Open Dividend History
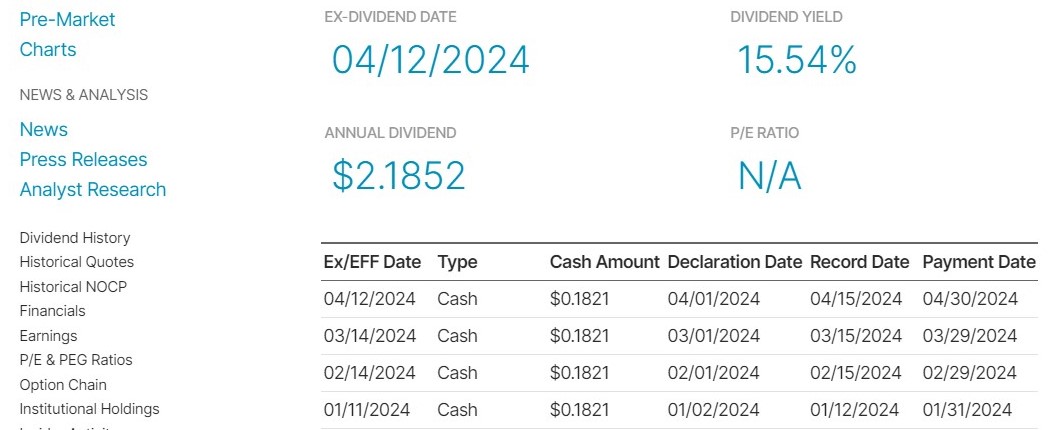Screen dimensions: 1050x430 (x=75, y=238)
